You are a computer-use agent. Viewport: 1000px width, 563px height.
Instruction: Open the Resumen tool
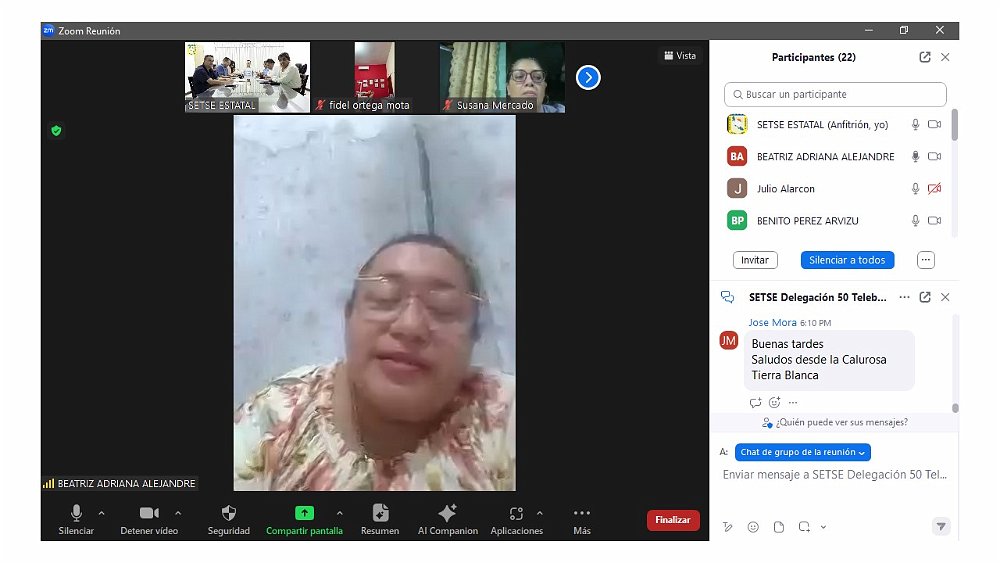click(380, 518)
